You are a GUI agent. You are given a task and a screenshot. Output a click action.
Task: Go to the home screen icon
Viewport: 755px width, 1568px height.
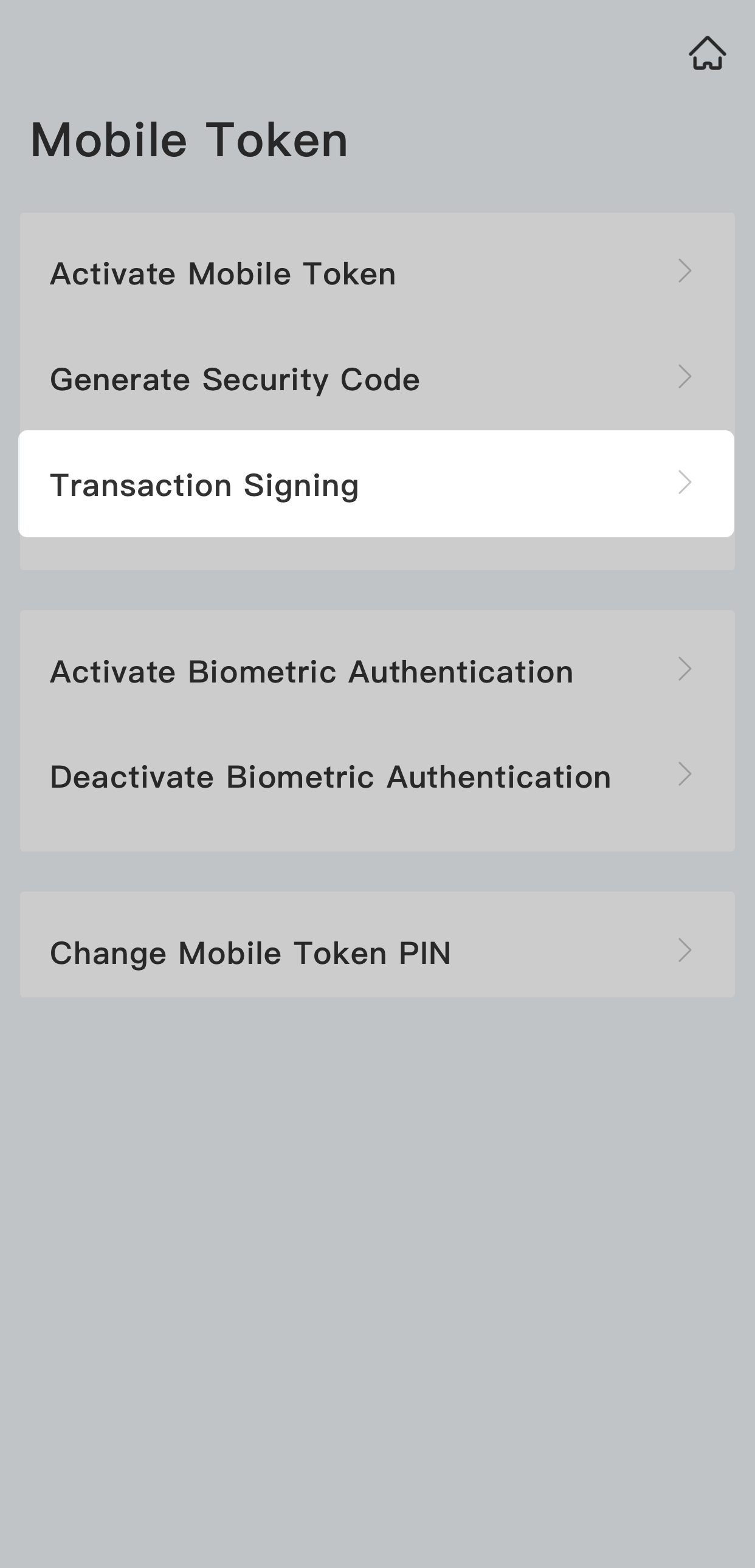click(x=707, y=53)
